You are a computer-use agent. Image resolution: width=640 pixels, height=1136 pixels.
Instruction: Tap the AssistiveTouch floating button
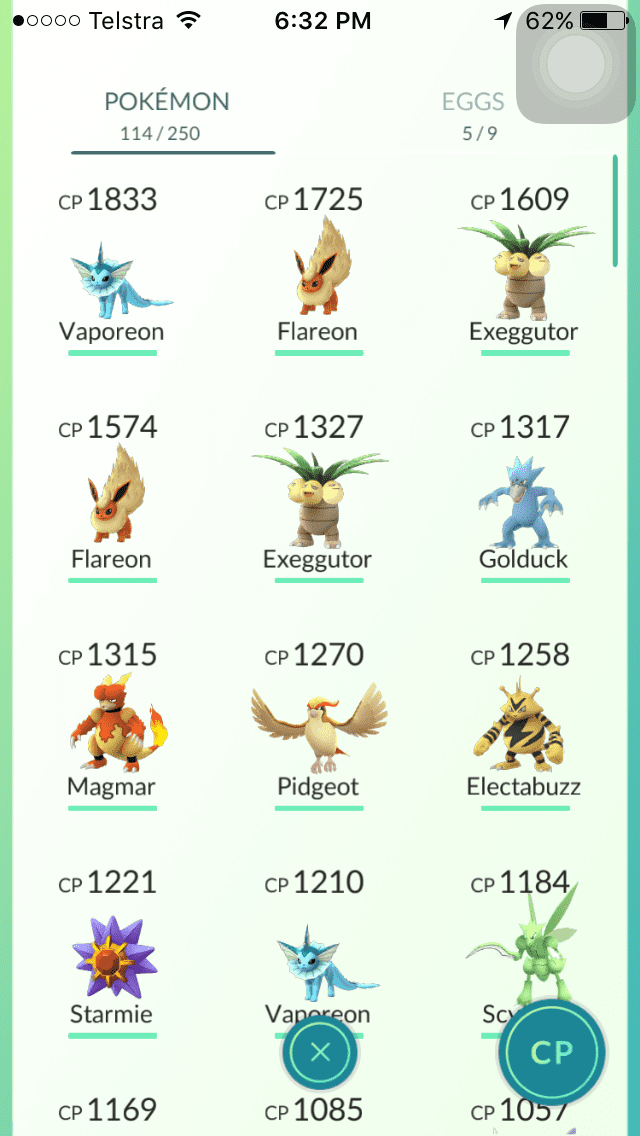[x=574, y=66]
